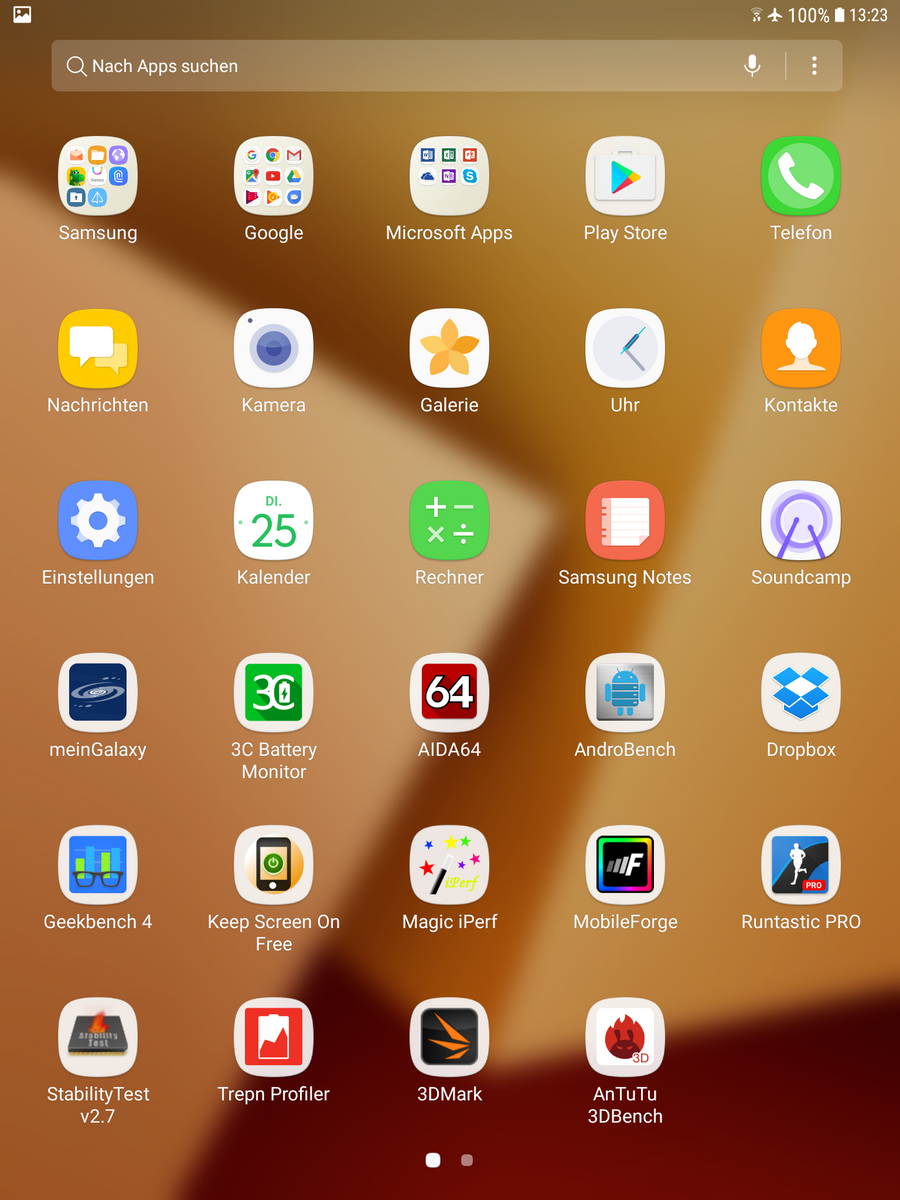Launch the Kamera app
Screen dimensions: 900x1200
click(x=274, y=348)
